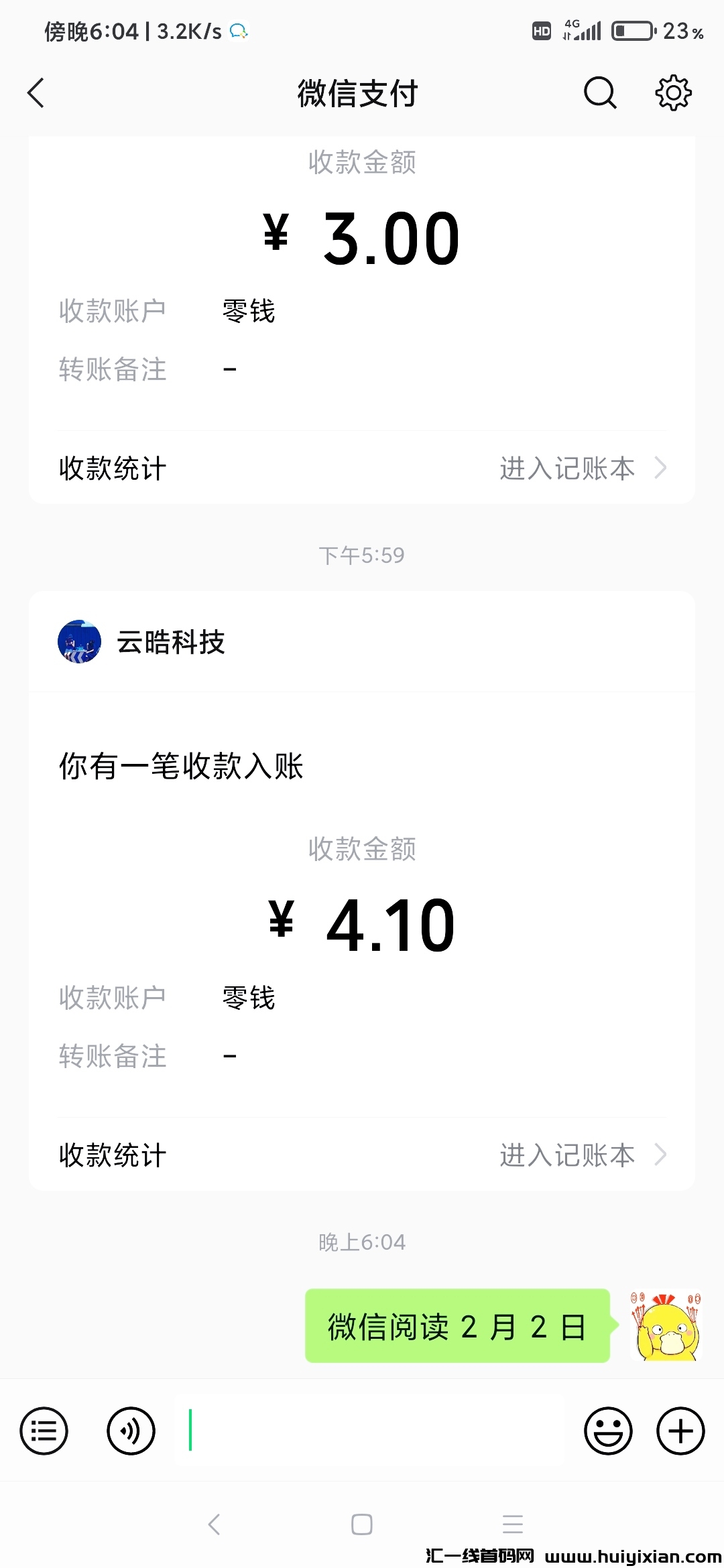The image size is (724, 1568).
Task: Open search in 微信支付 chat
Action: (x=599, y=92)
